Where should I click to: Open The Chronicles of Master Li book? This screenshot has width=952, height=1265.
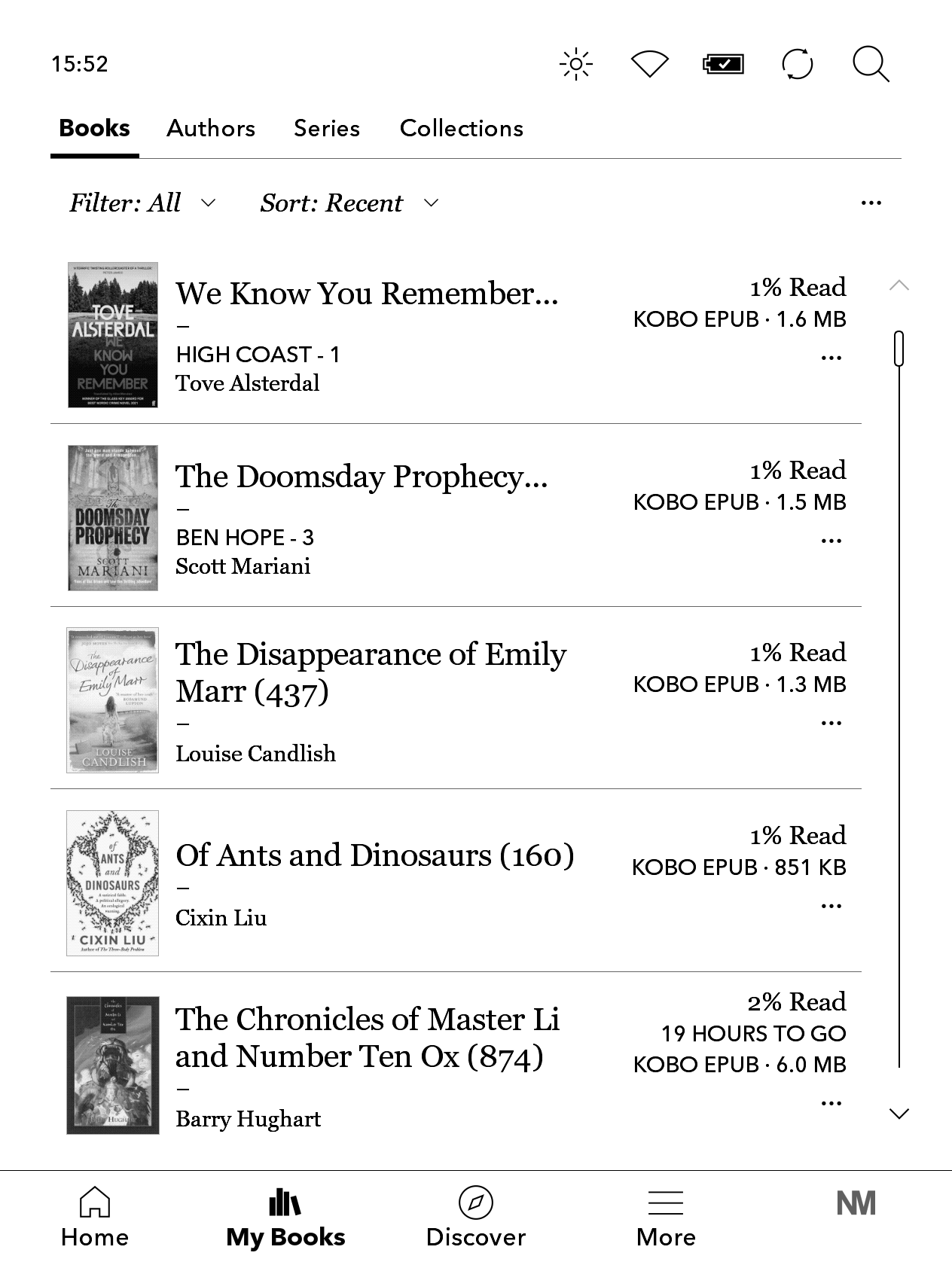pyautogui.click(x=367, y=1038)
